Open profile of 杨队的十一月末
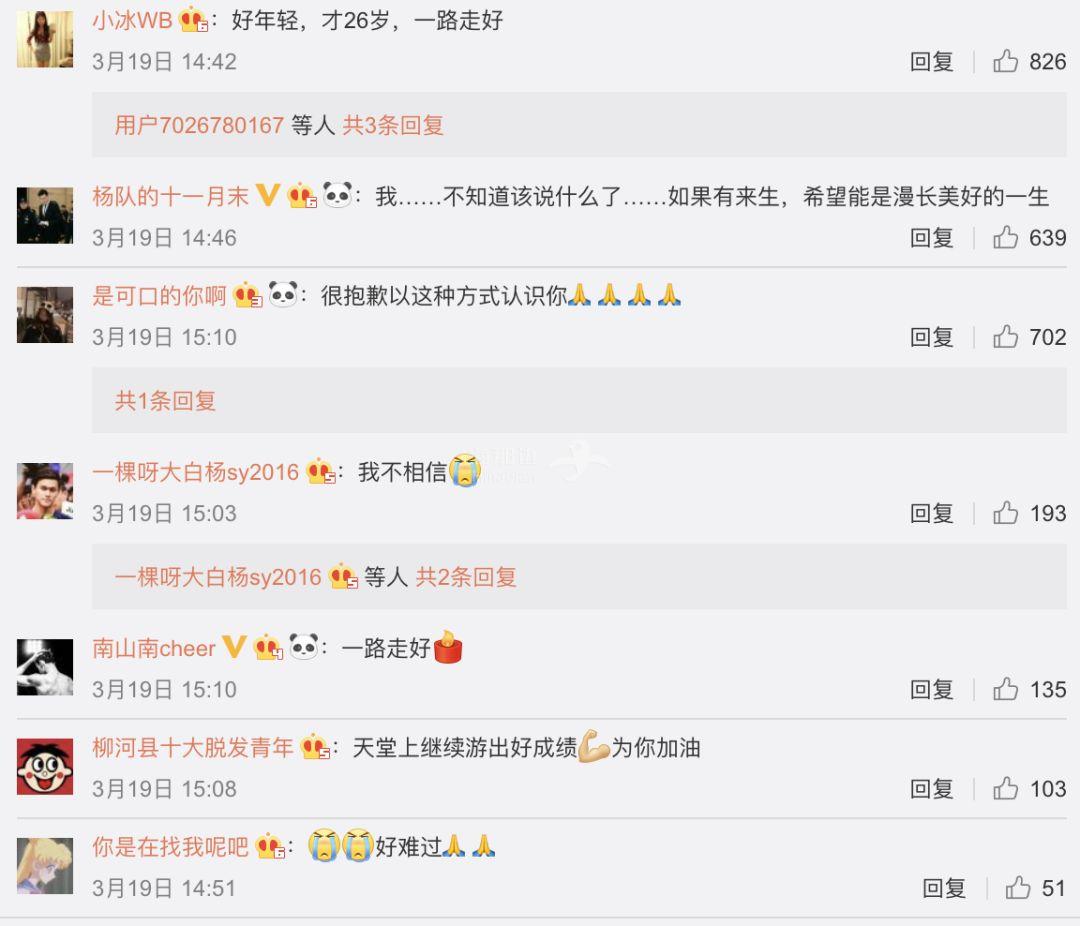 [170, 197]
